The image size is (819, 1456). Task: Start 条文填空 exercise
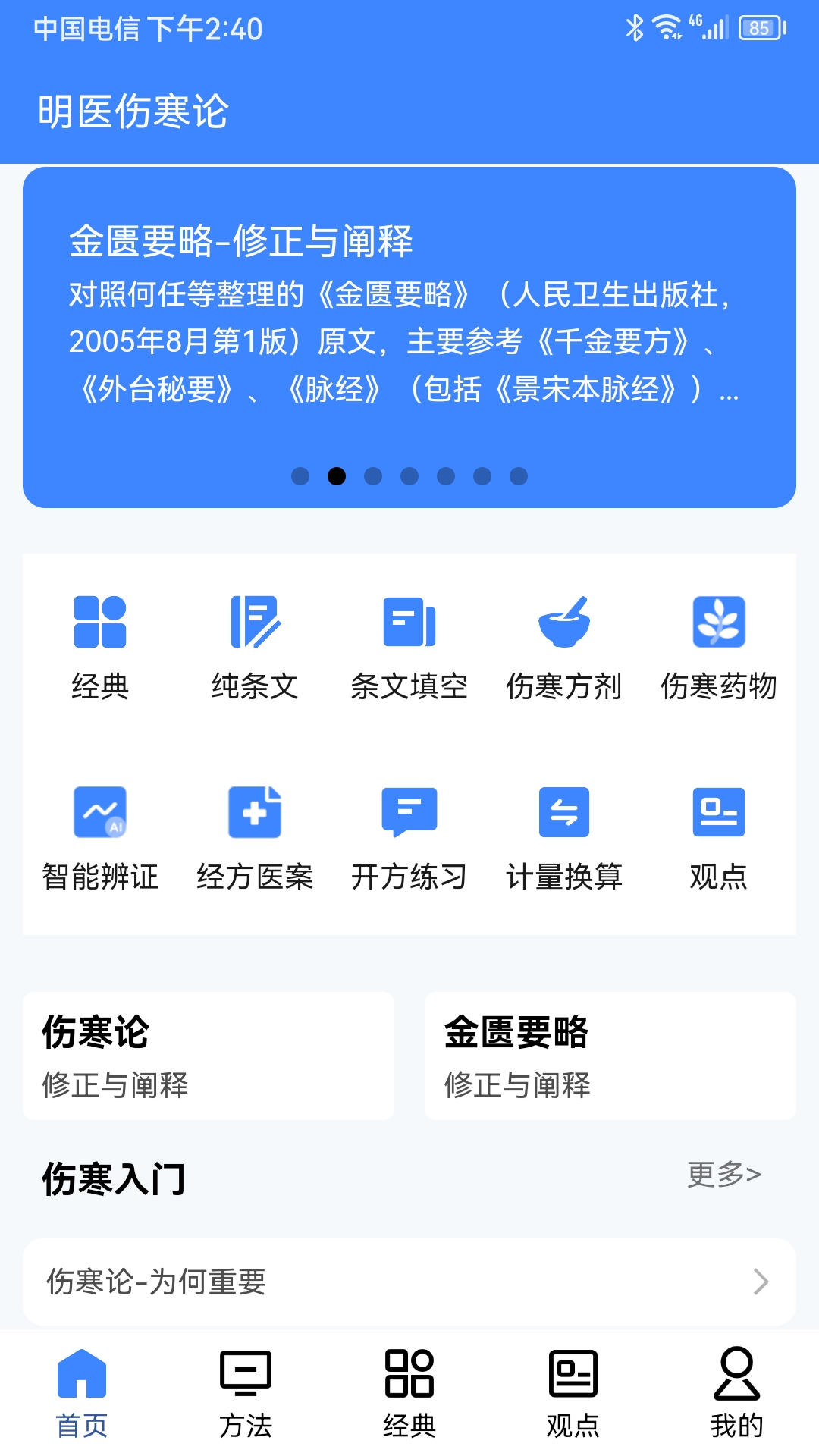409,646
